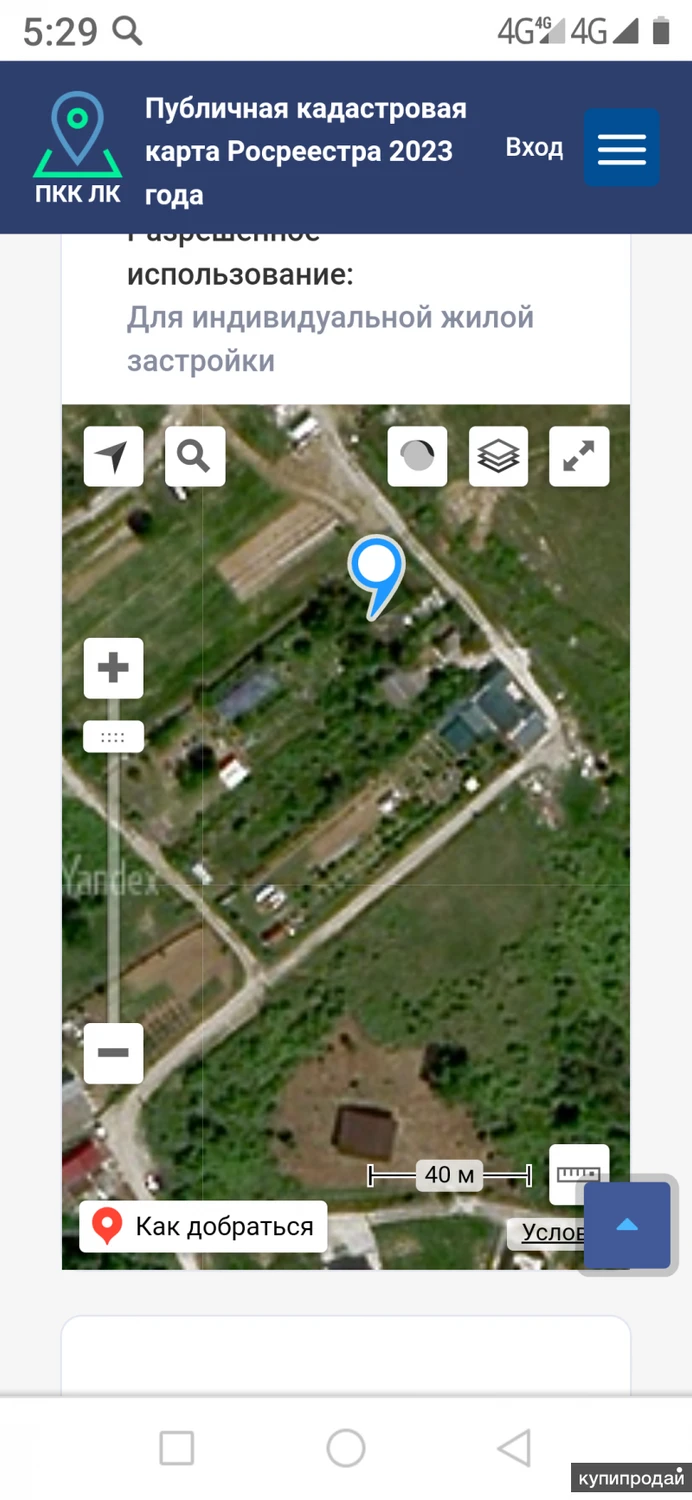Locate my position on the map
The height and width of the screenshot is (1500, 692).
click(x=113, y=457)
